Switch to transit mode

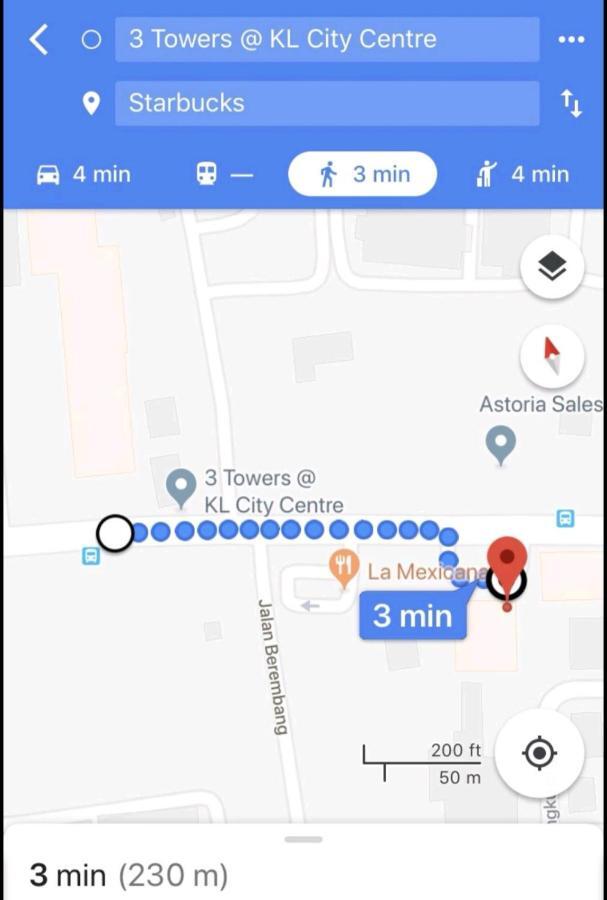(x=224, y=175)
